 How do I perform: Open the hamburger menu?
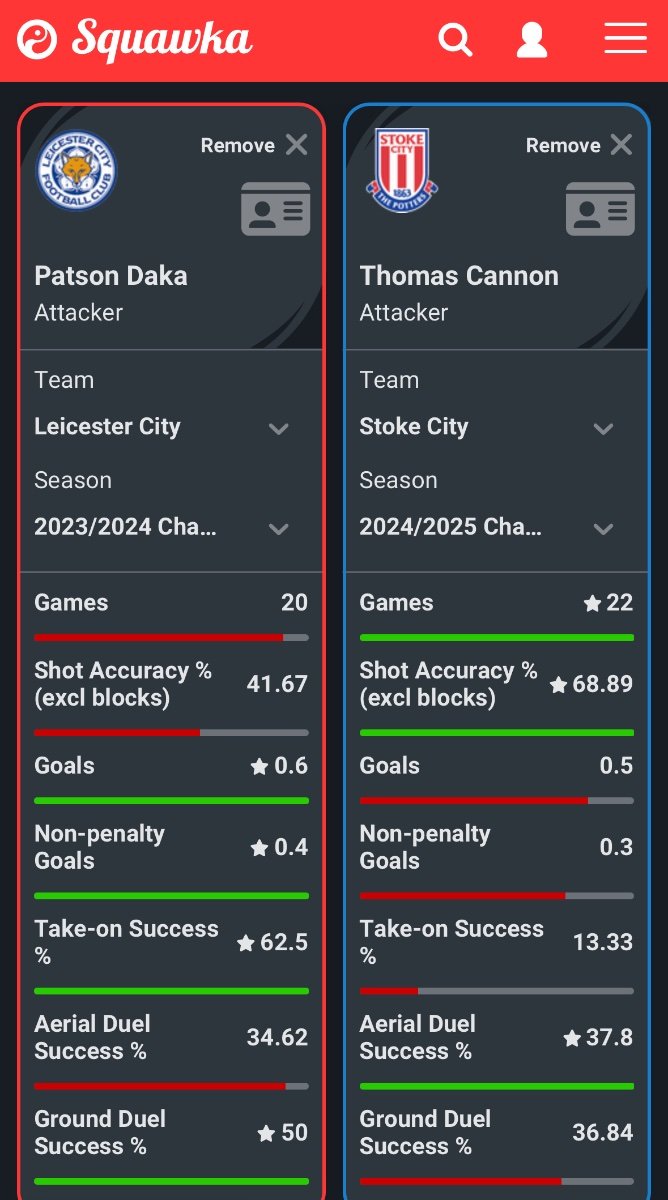tap(625, 39)
